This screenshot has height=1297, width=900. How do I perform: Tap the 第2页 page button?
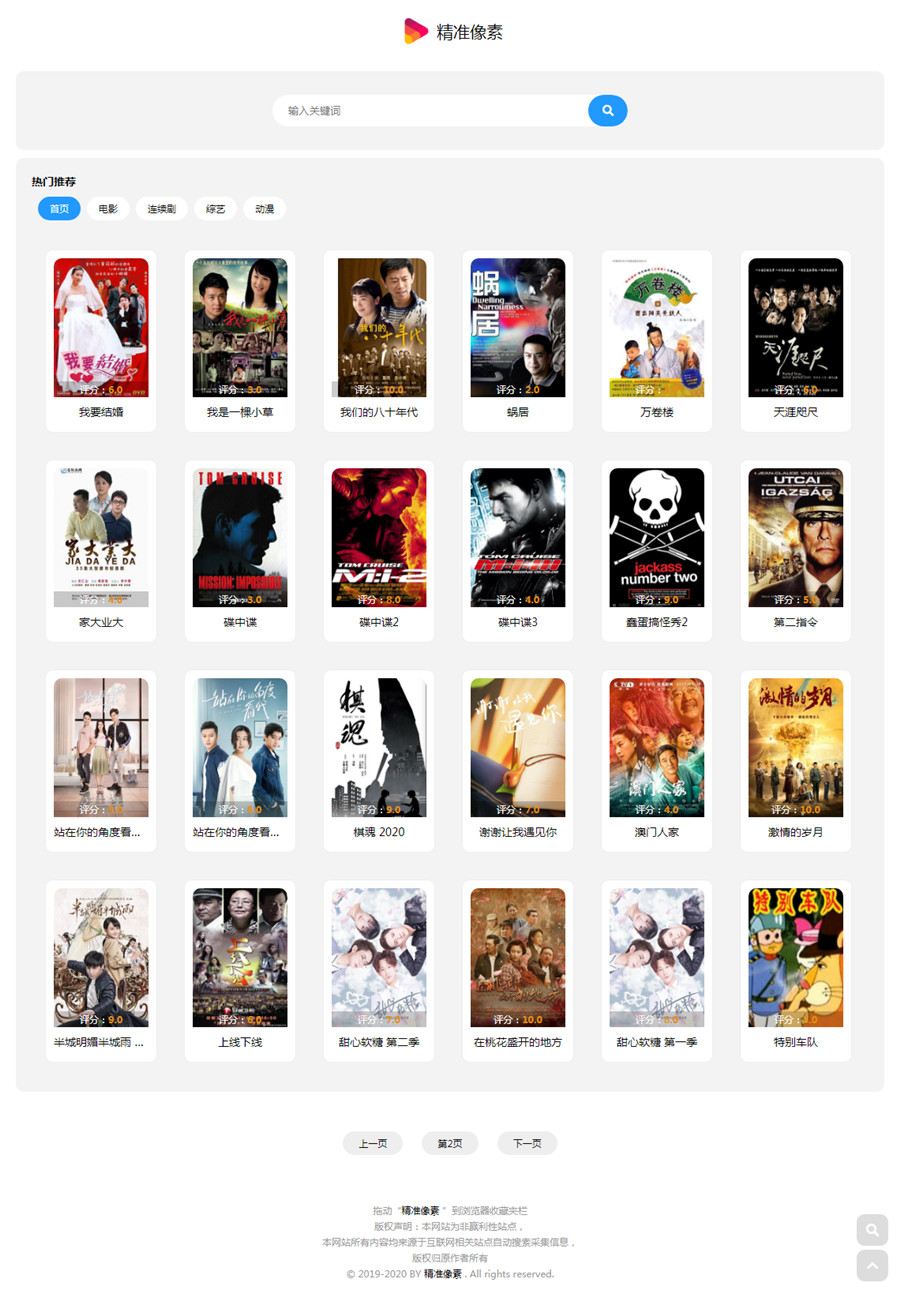(x=449, y=1143)
